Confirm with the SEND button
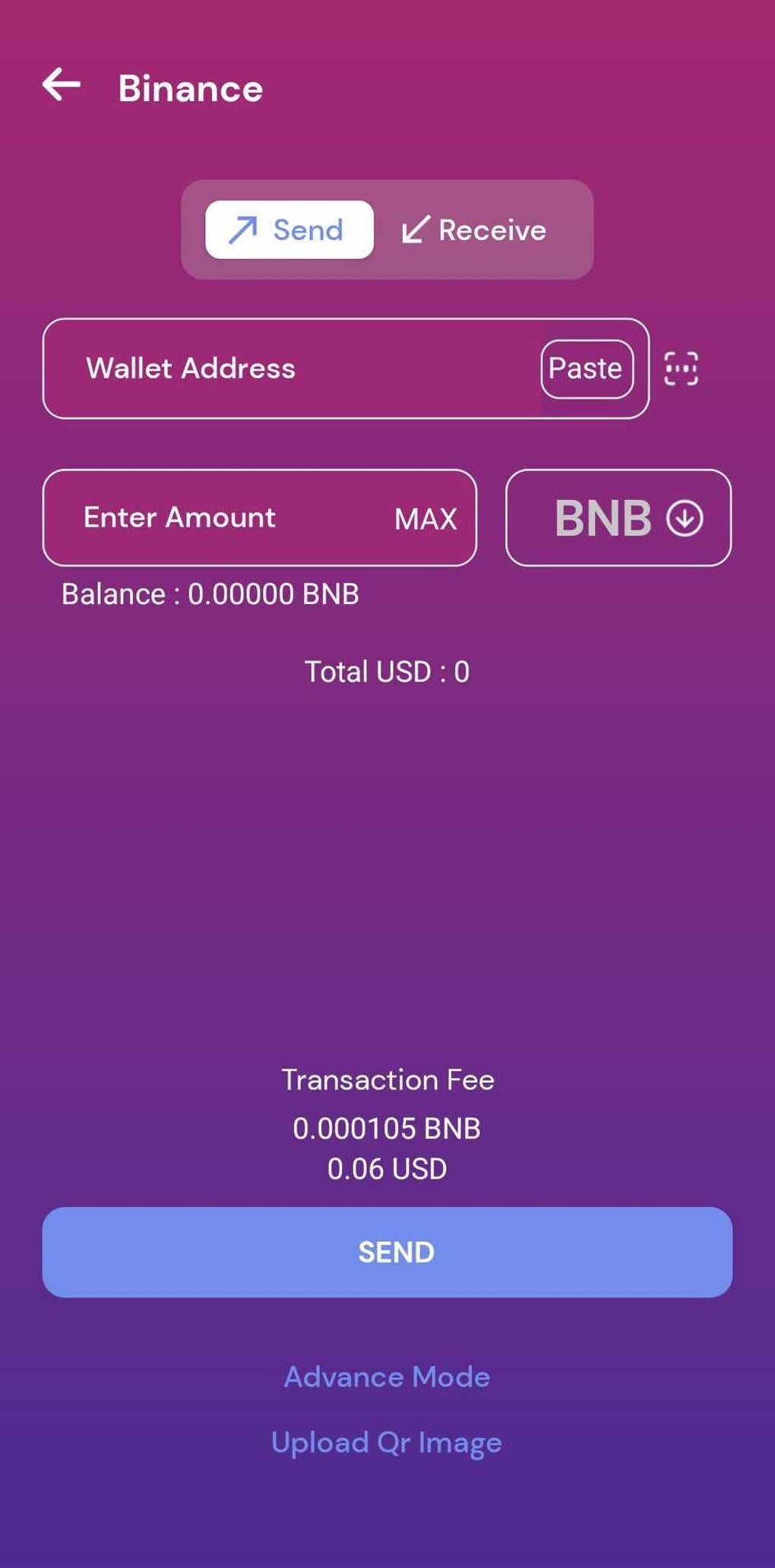The image size is (775, 1568). tap(387, 1252)
